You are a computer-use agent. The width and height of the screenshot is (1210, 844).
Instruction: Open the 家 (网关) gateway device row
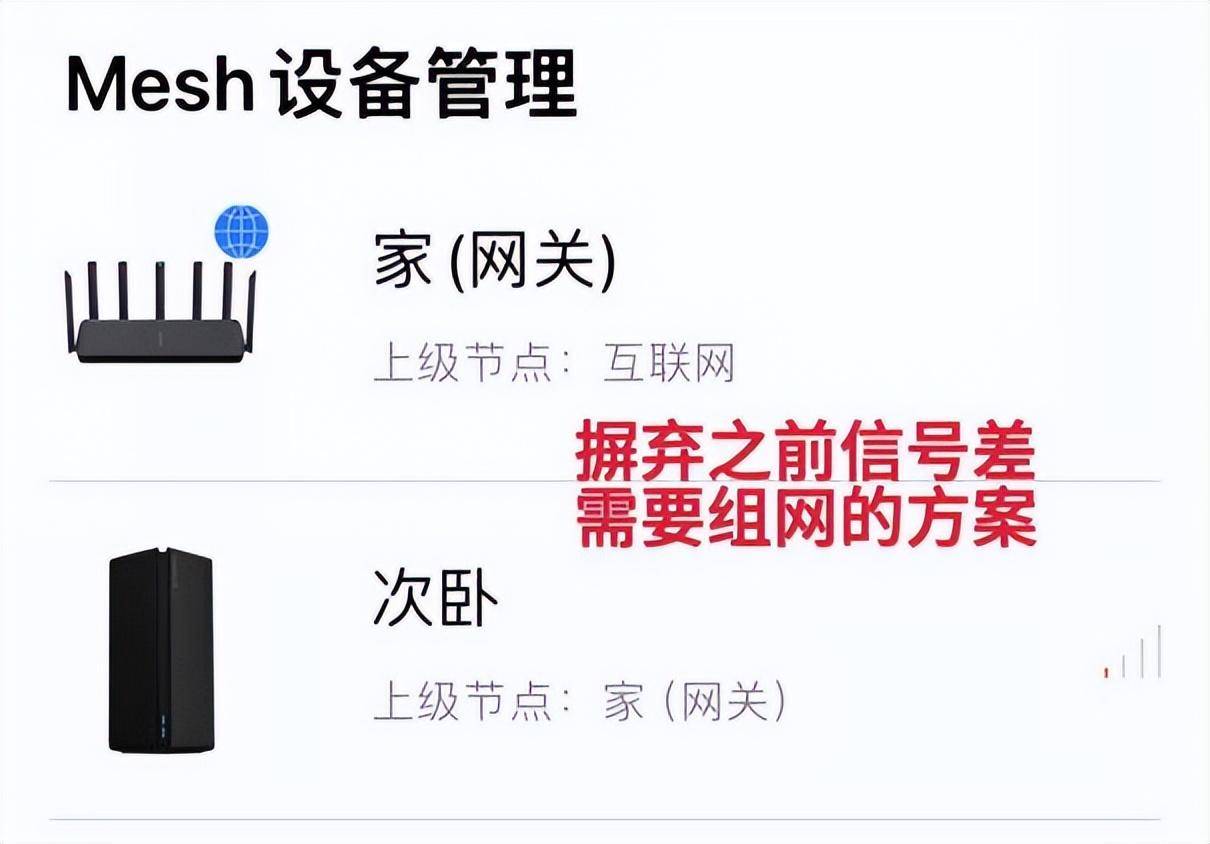(x=494, y=263)
